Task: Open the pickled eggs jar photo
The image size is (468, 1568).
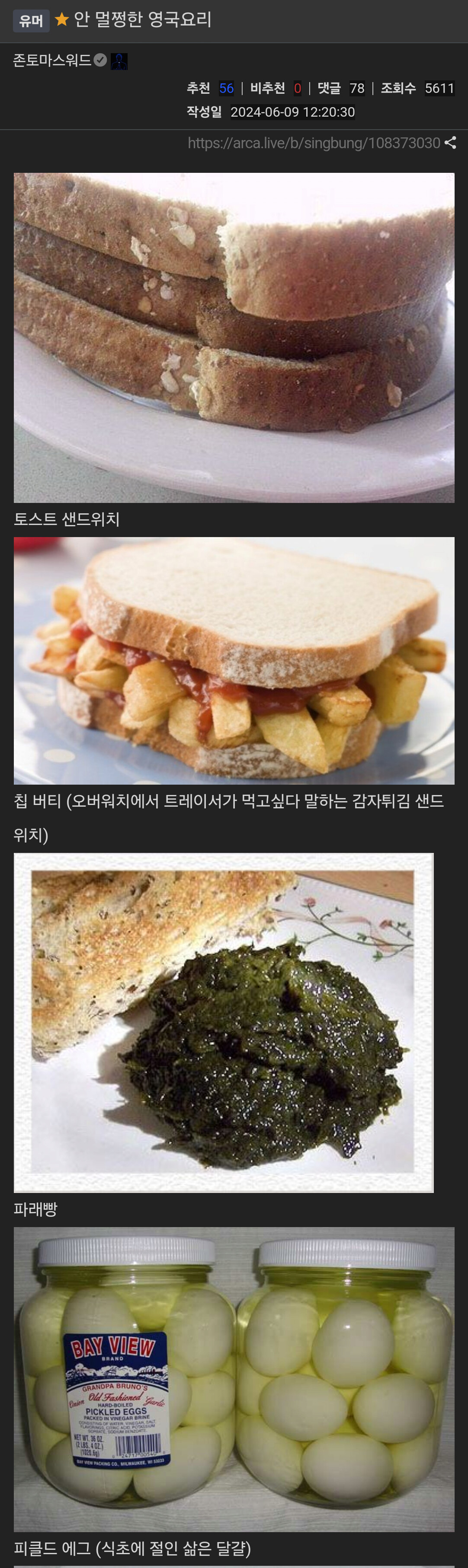Action: point(234,1379)
